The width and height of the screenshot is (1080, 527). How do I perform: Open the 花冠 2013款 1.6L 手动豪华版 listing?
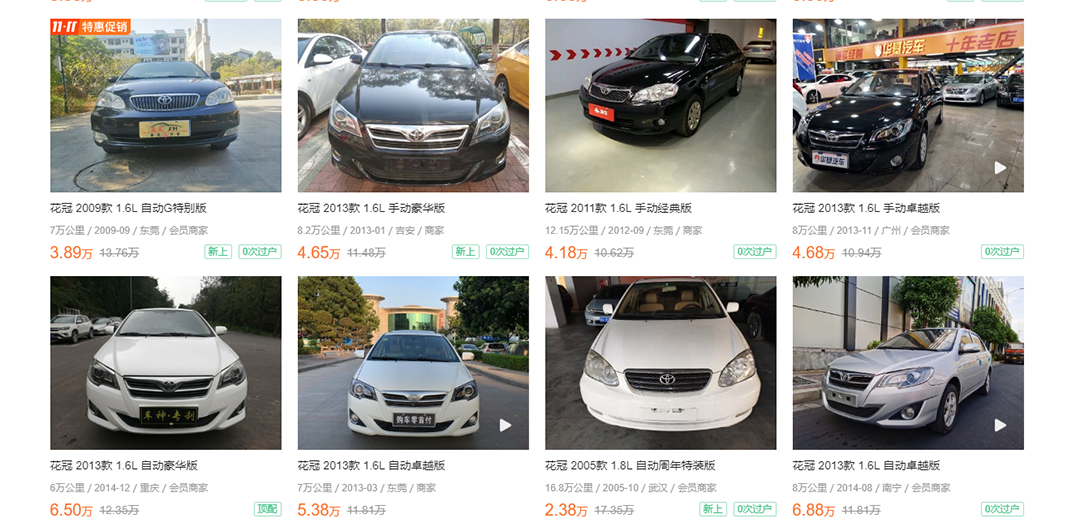click(x=371, y=208)
